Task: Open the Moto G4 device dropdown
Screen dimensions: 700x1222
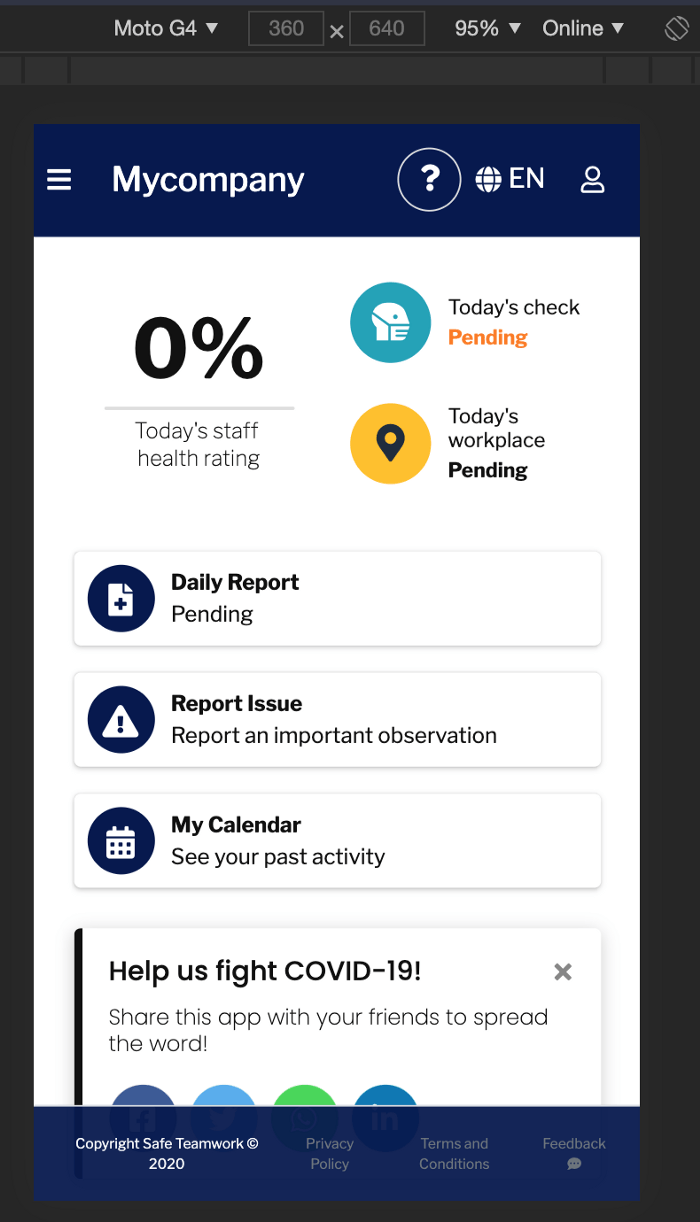Action: coord(166,28)
